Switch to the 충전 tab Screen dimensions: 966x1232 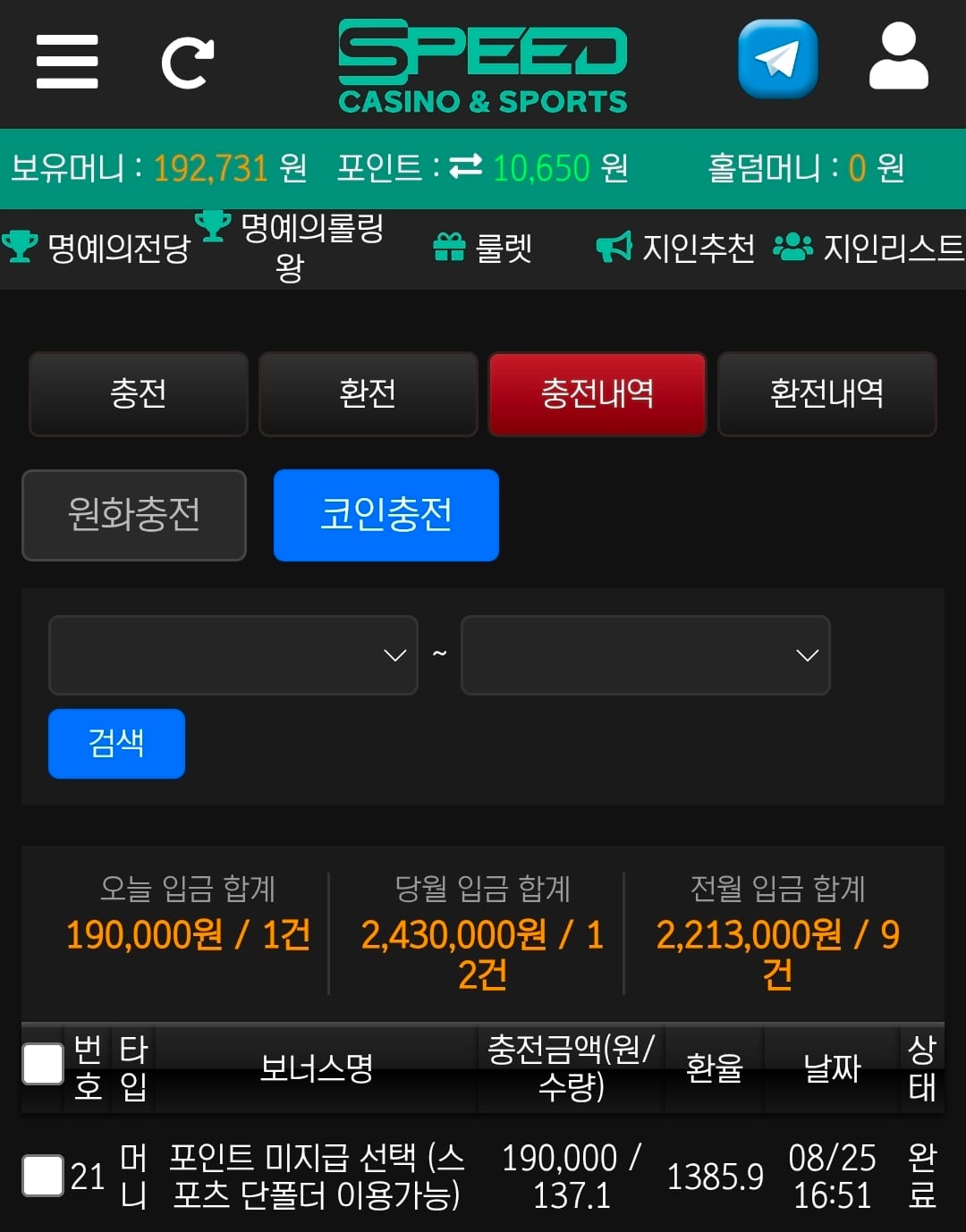coord(139,394)
